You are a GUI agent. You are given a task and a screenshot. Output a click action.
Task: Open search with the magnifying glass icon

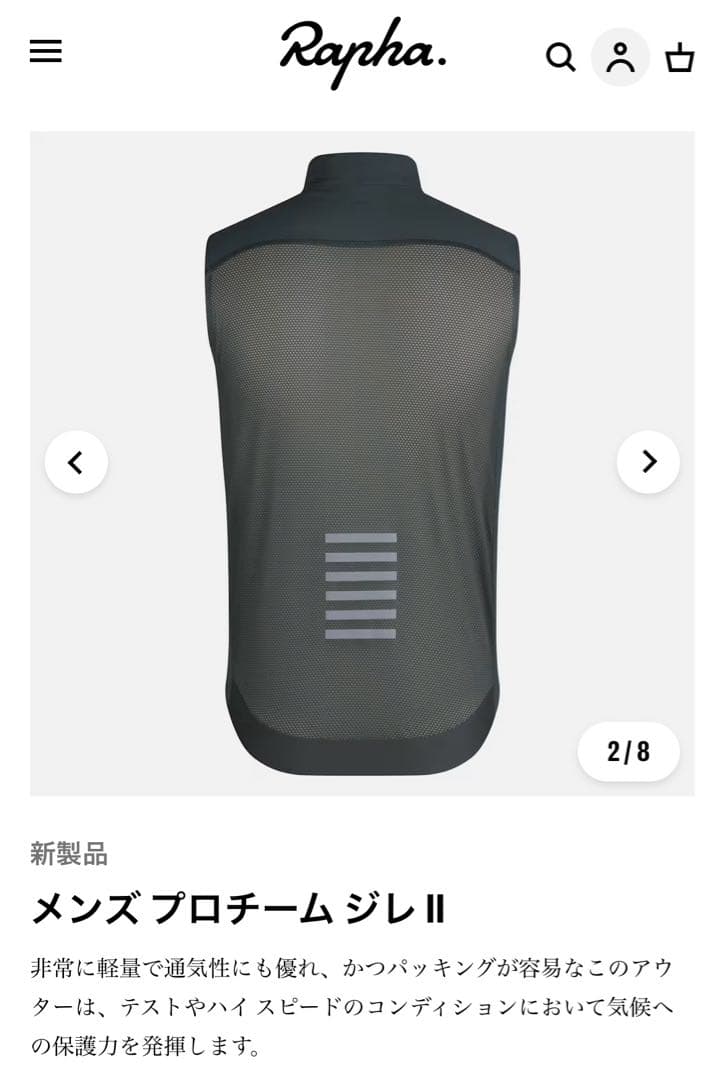[561, 57]
